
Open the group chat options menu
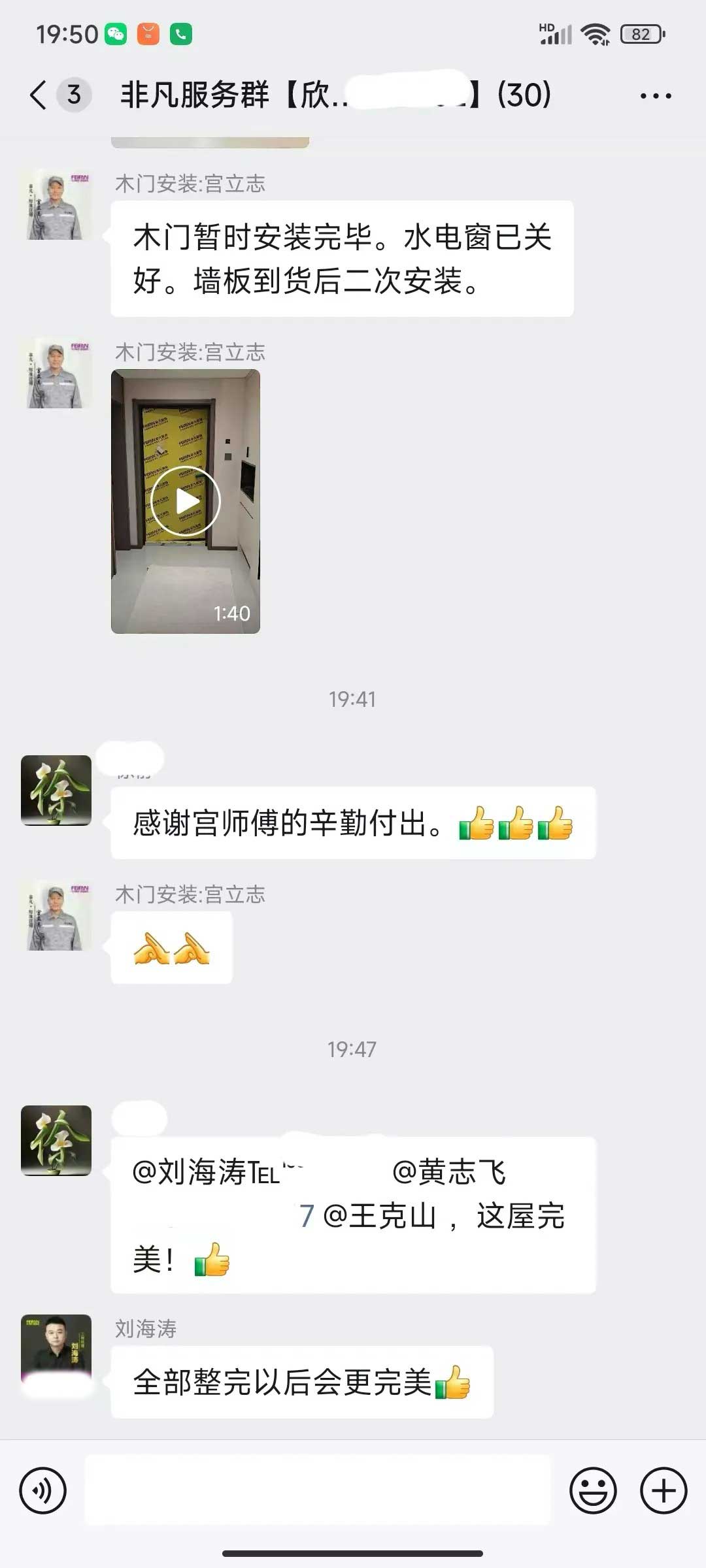(x=655, y=96)
